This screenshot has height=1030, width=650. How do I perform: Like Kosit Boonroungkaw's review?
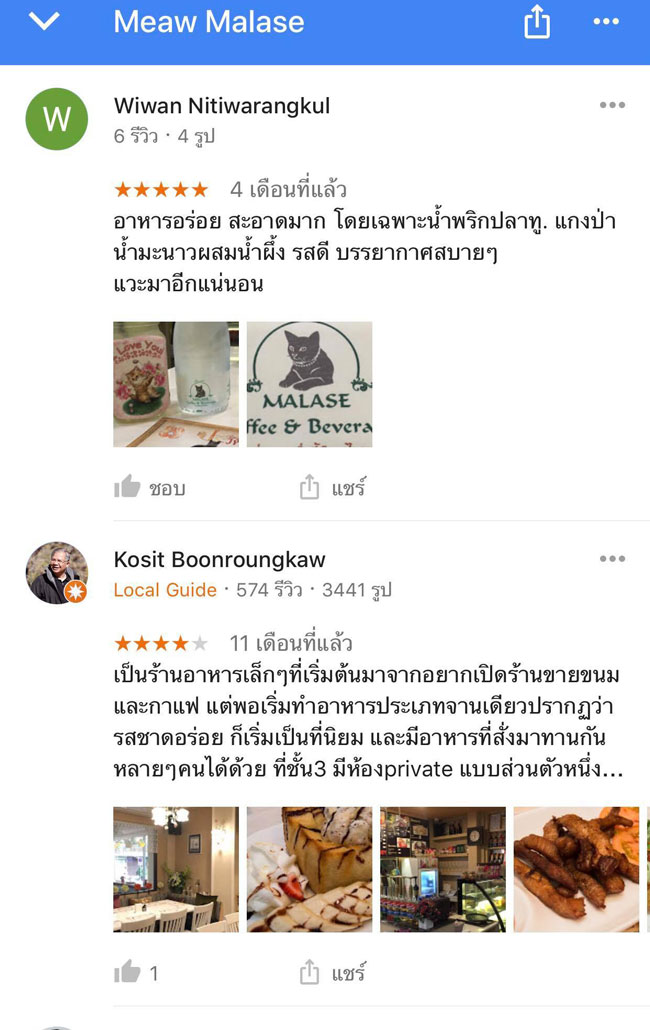tap(137, 972)
